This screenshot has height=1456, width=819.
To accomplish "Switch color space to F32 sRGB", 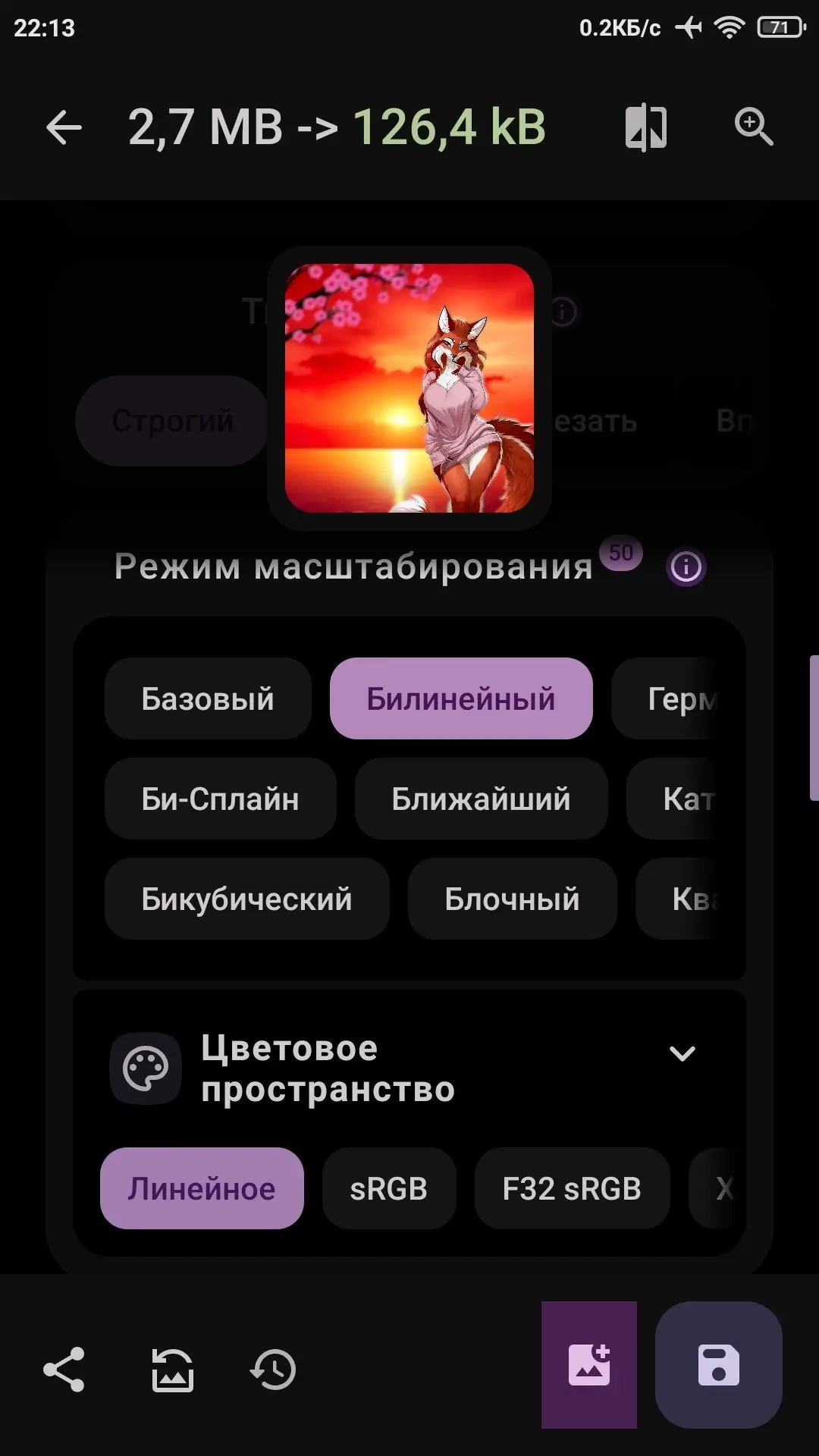I will (573, 1188).
